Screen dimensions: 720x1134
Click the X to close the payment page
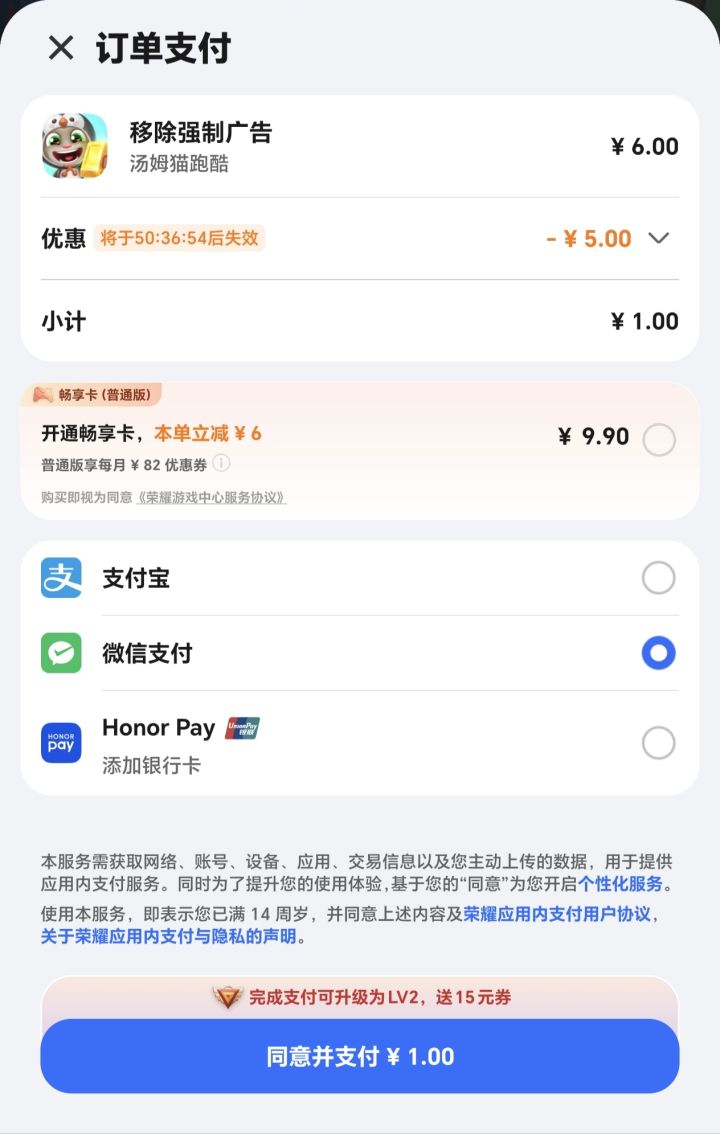click(x=62, y=47)
